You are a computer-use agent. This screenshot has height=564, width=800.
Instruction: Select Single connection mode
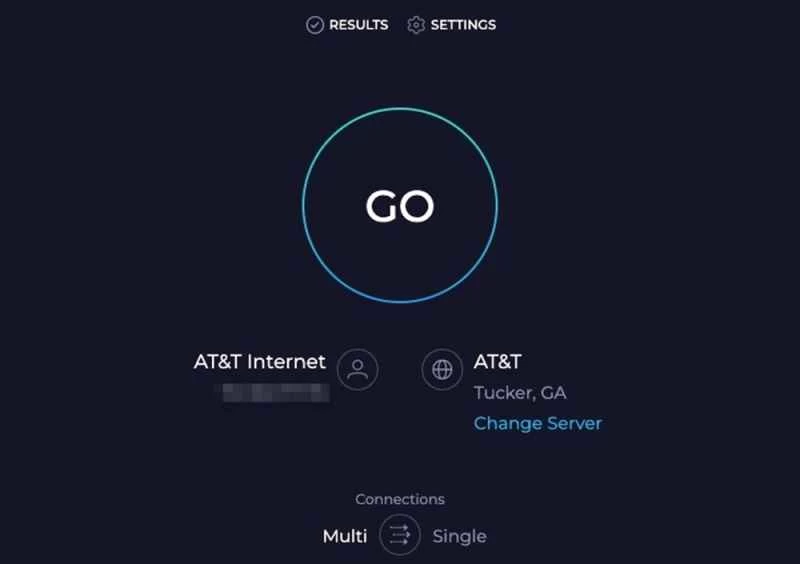point(459,536)
